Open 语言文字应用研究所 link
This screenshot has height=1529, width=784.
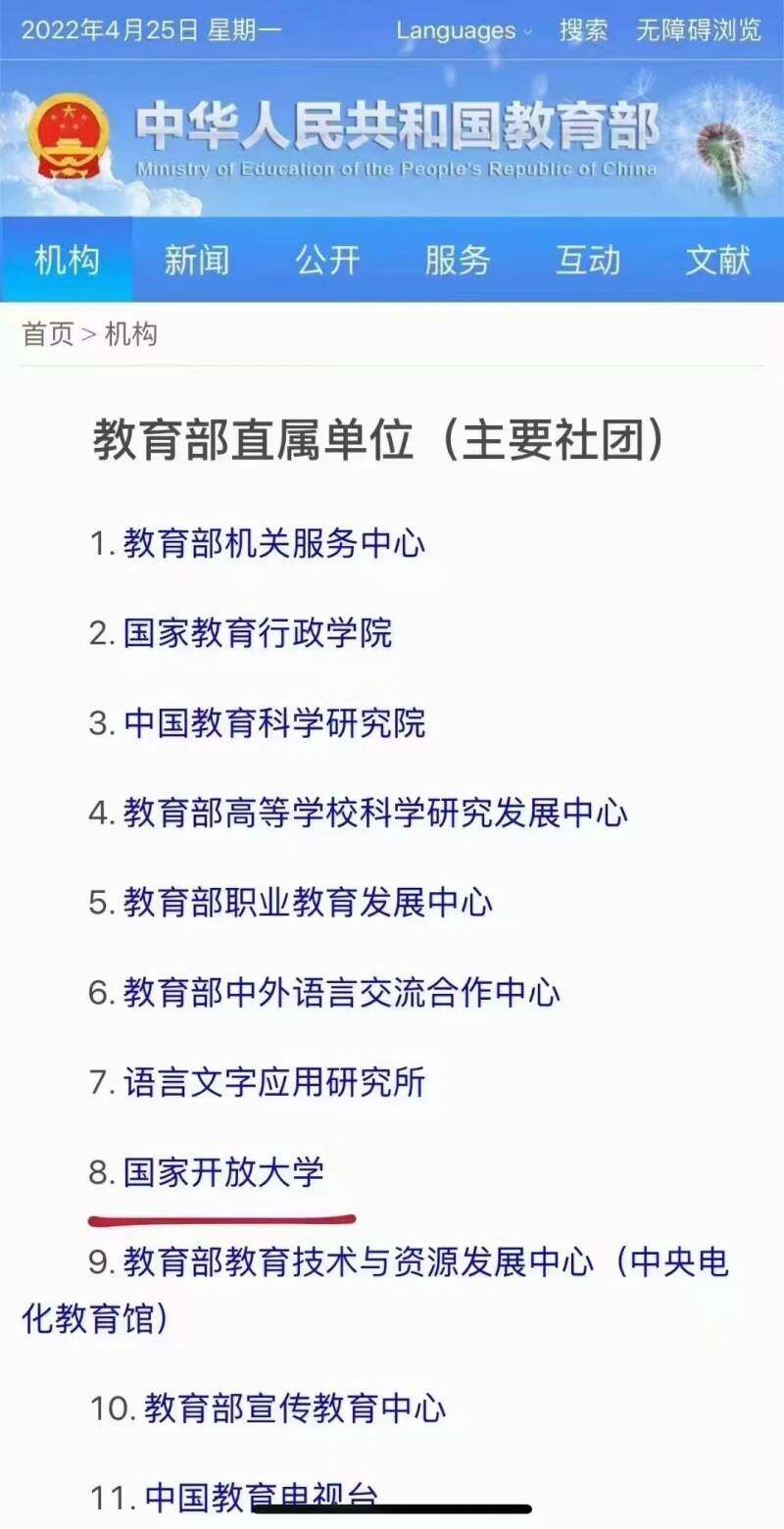coord(274,1083)
